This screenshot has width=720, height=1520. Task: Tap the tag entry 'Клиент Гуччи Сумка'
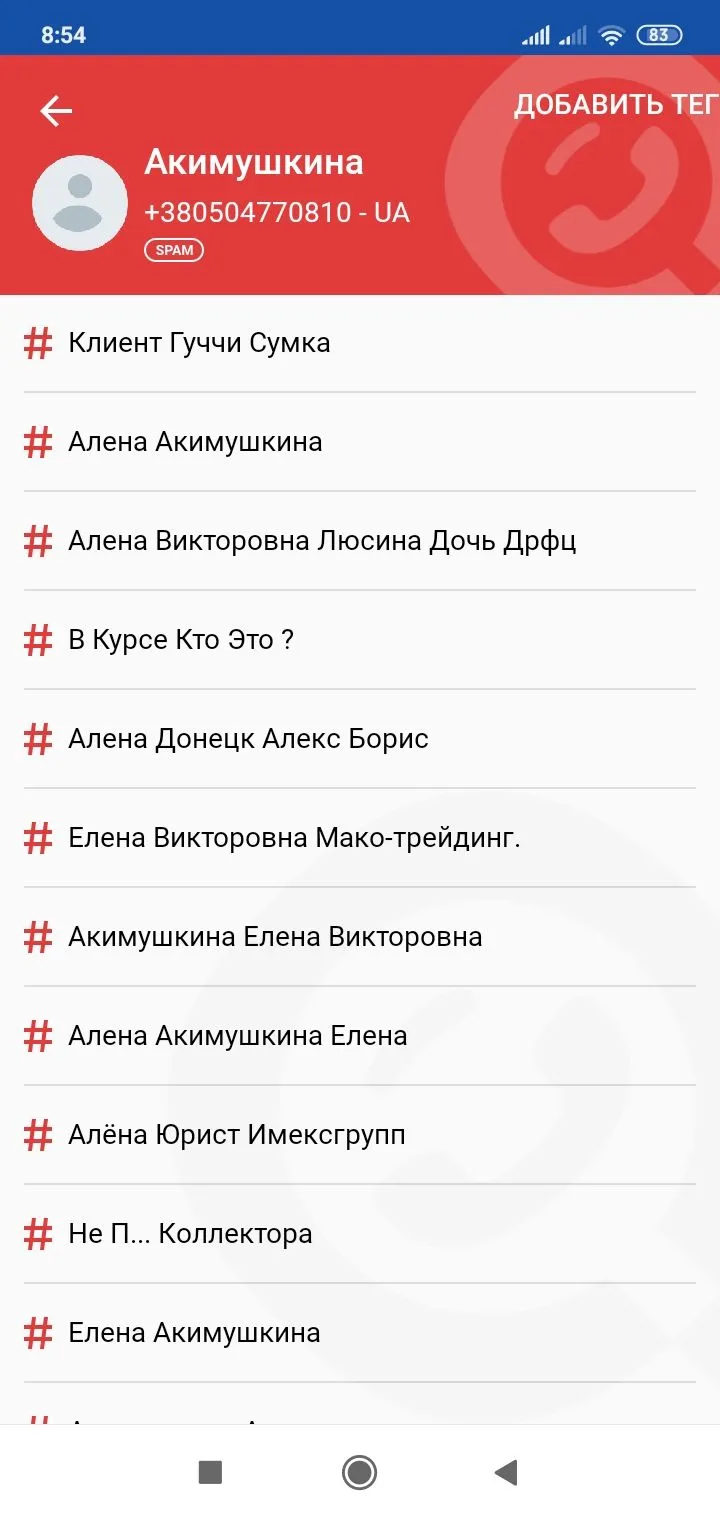click(196, 342)
